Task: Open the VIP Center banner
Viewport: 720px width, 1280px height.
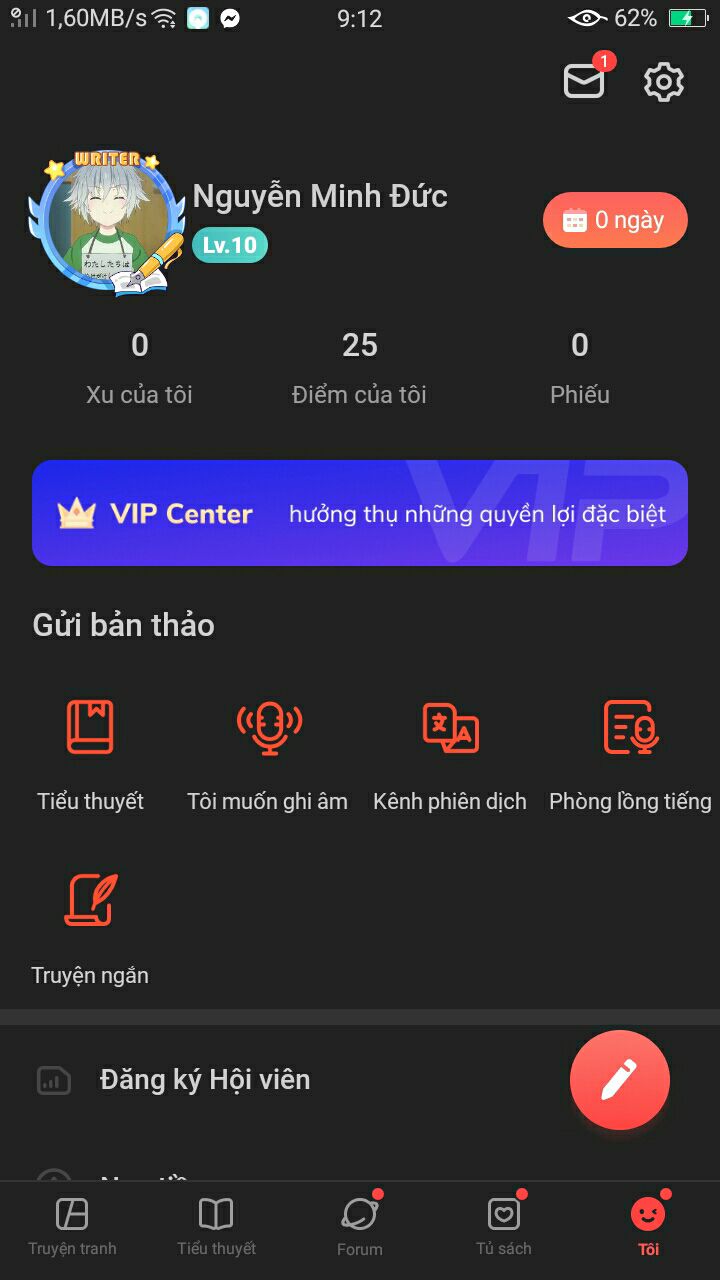Action: point(360,513)
